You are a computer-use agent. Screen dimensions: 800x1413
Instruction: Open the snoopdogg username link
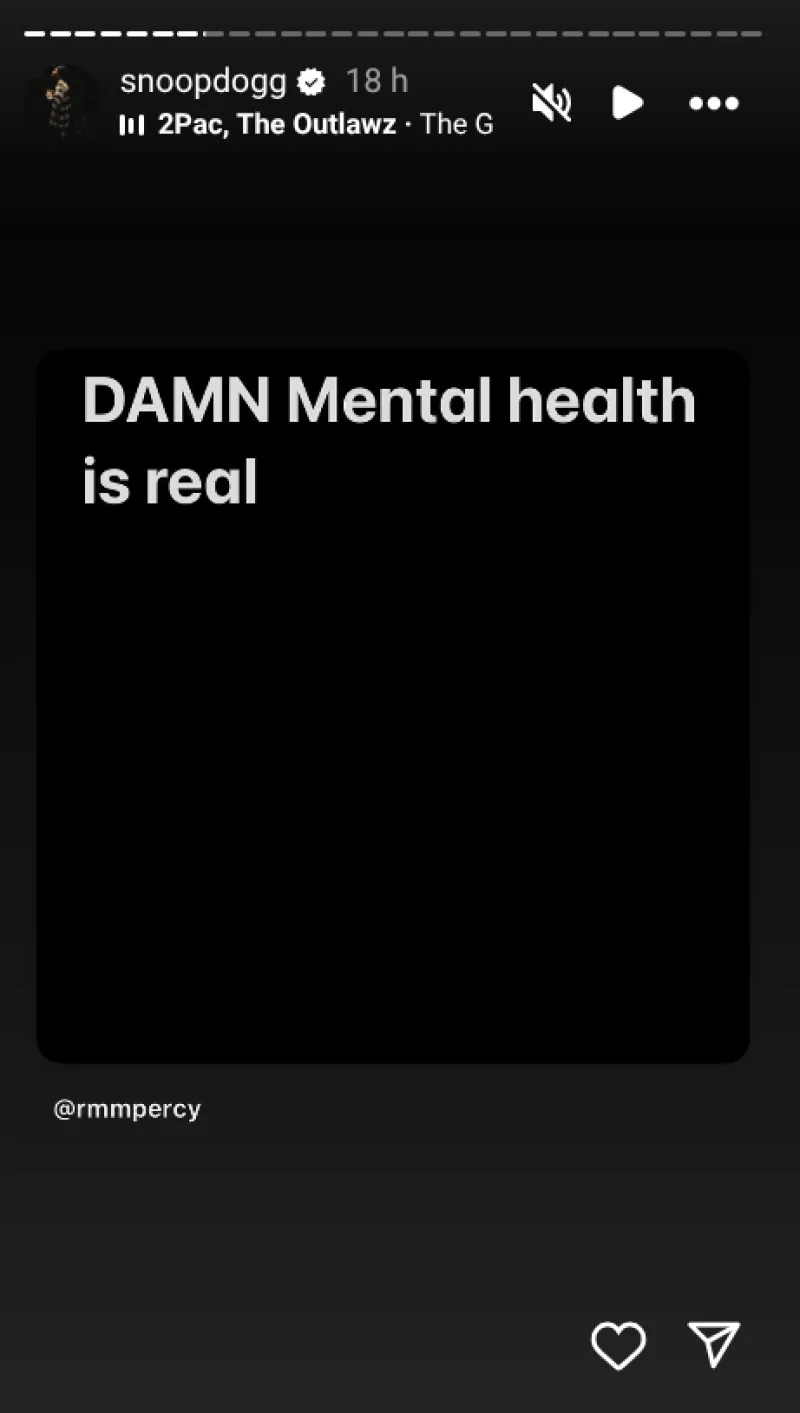click(202, 81)
